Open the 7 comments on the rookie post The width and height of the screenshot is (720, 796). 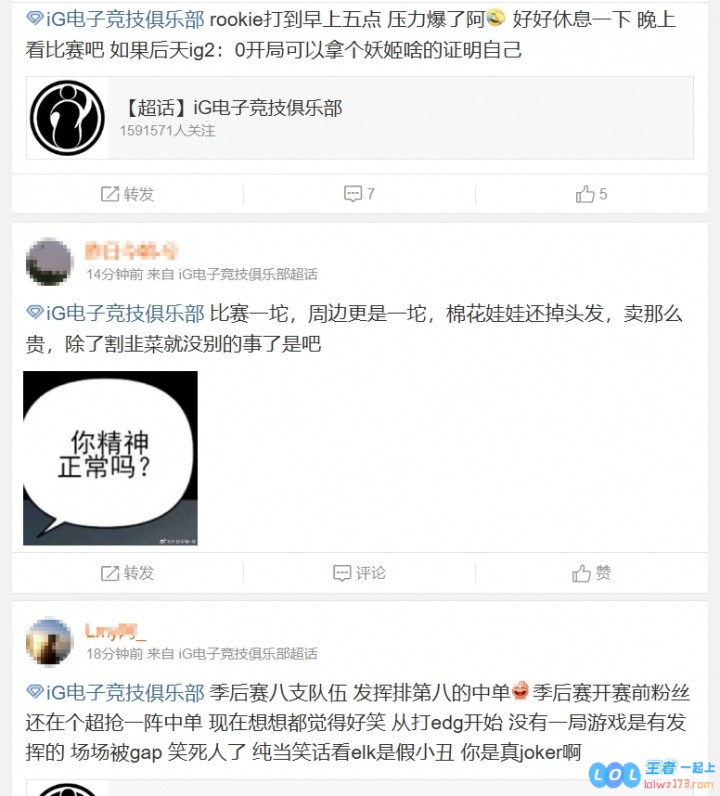pyautogui.click(x=359, y=194)
